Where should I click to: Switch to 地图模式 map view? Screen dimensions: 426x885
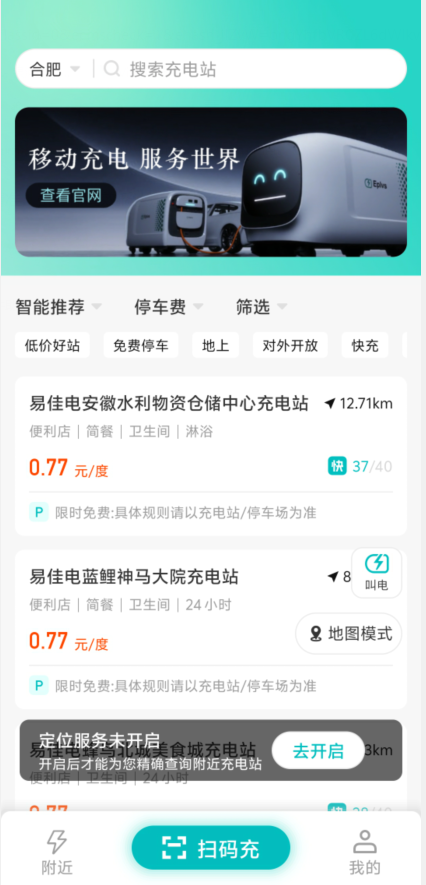(x=349, y=633)
